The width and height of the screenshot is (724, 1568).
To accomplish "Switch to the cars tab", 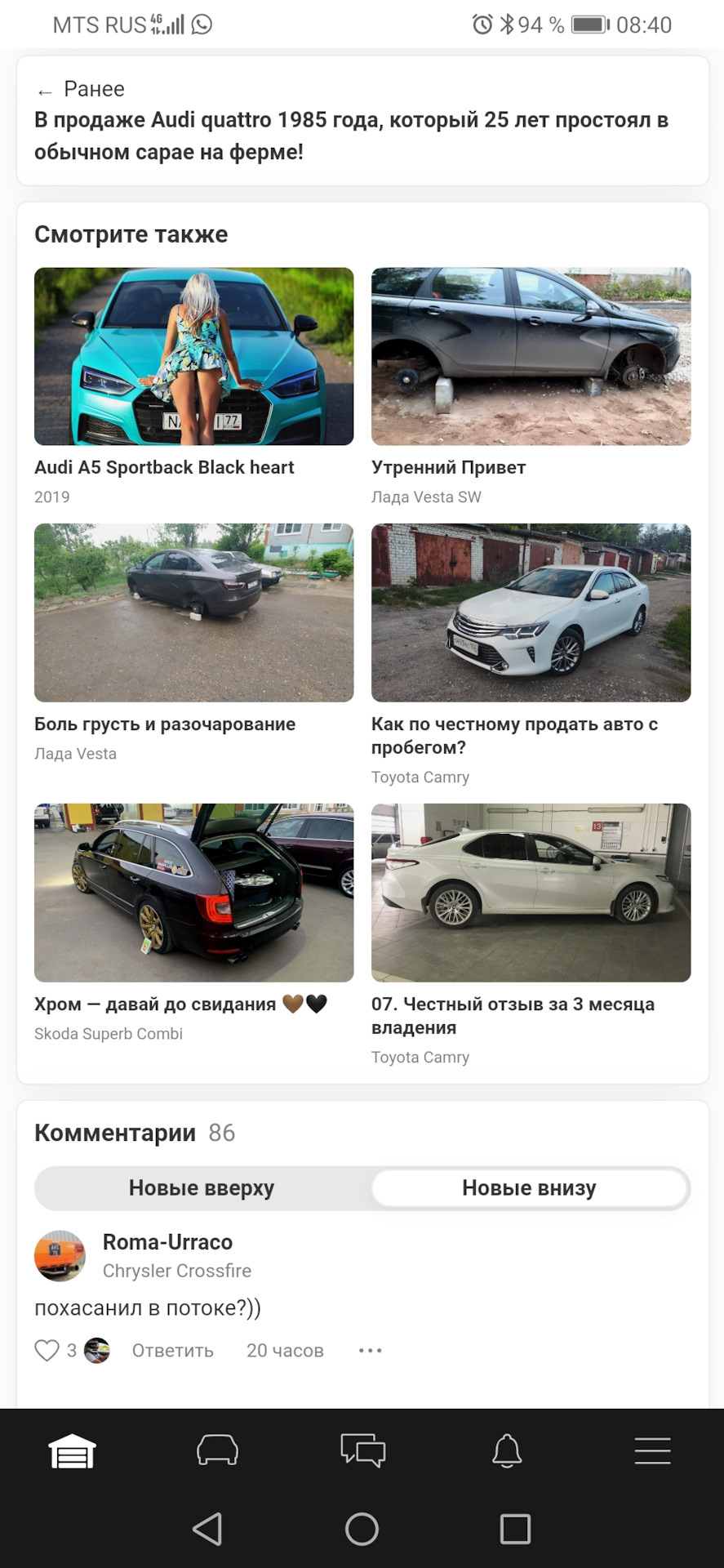I will click(x=217, y=1451).
